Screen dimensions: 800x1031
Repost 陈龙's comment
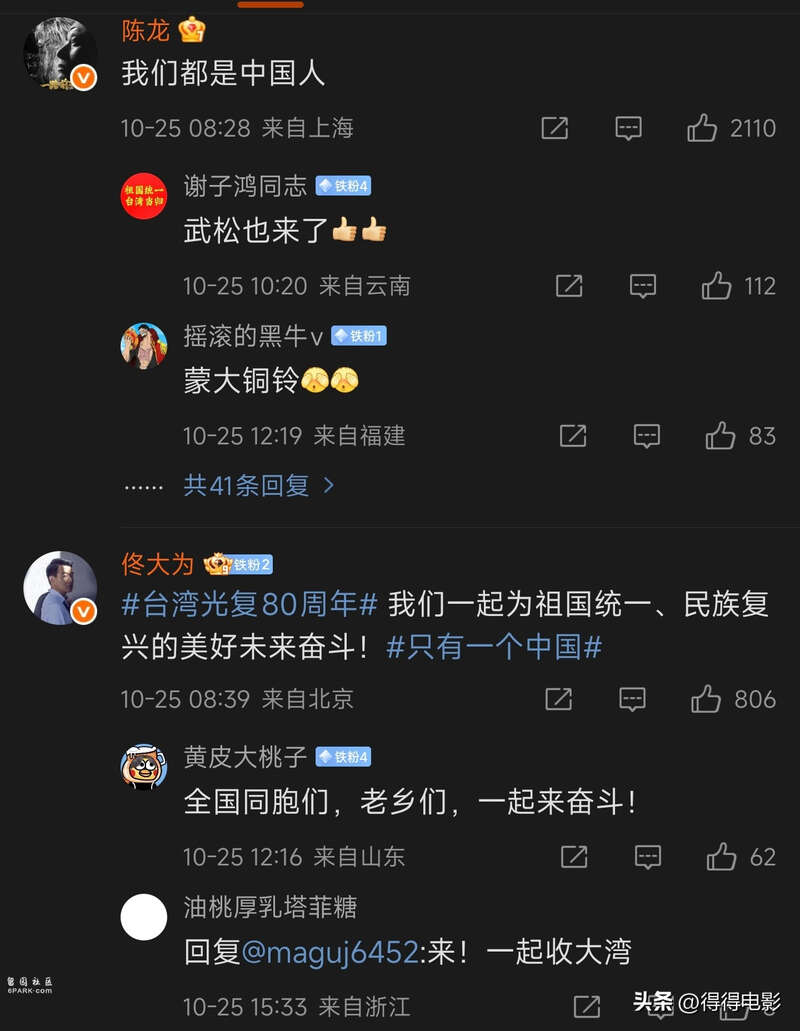(x=554, y=128)
